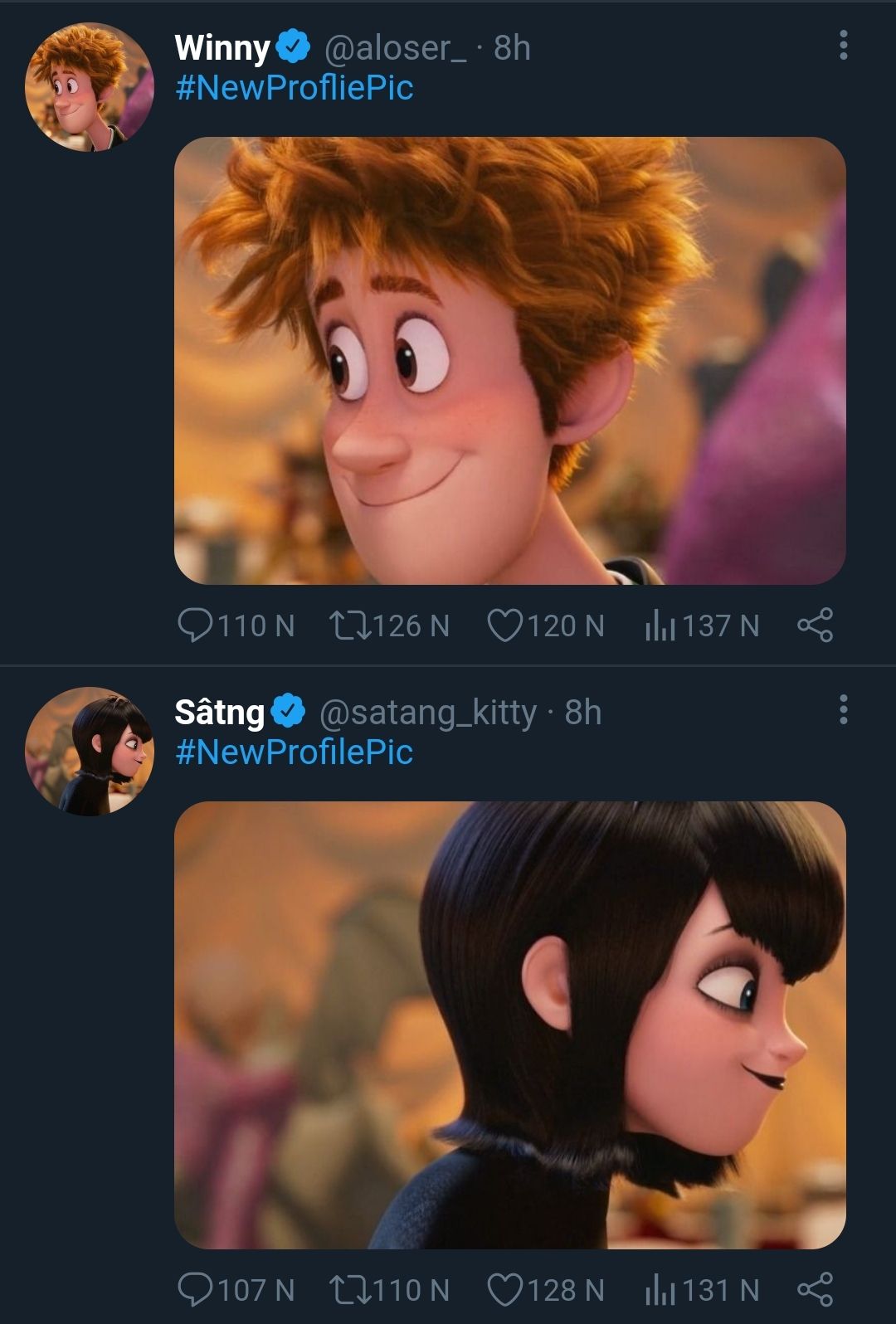Screen dimensions: 896x1324
Task: Tap the #NewProfliePic hashtag in Winny's tweet
Action: [294, 88]
